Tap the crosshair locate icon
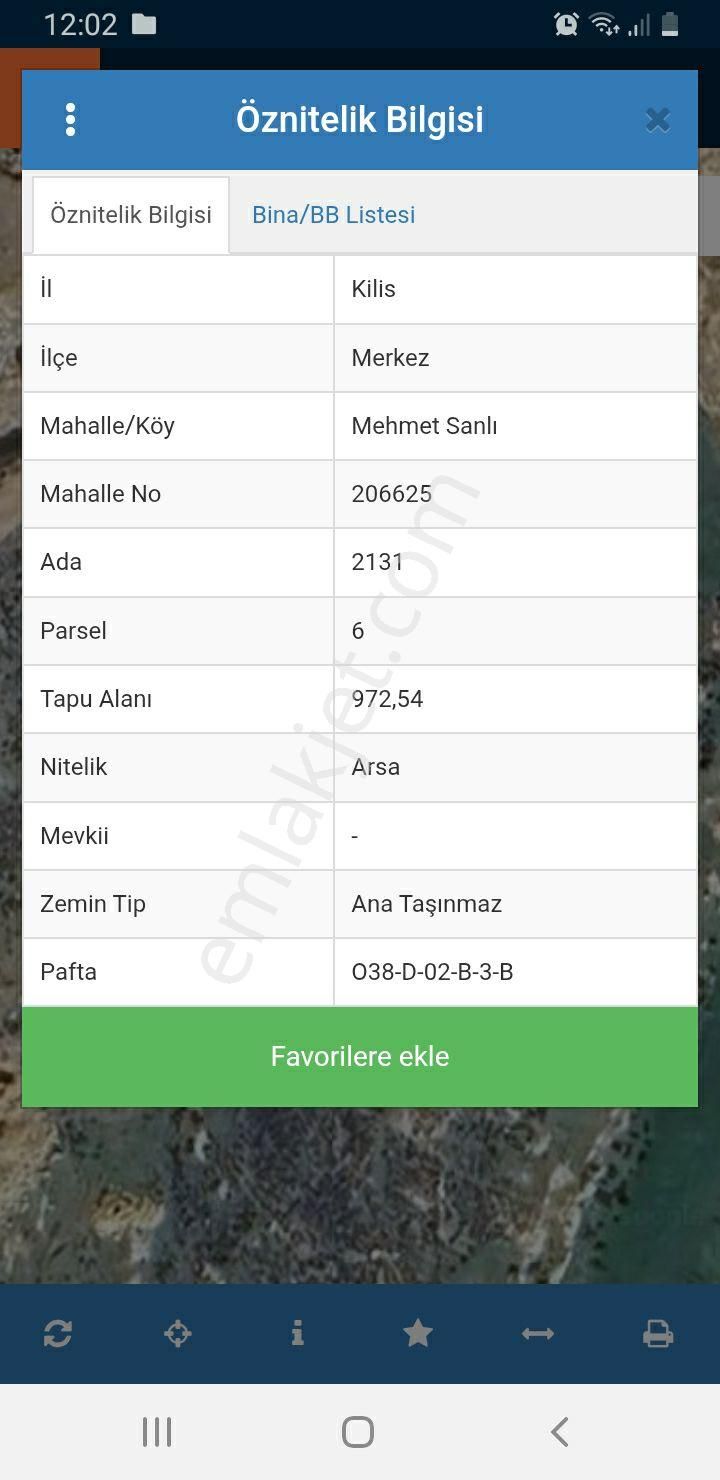 [178, 1333]
